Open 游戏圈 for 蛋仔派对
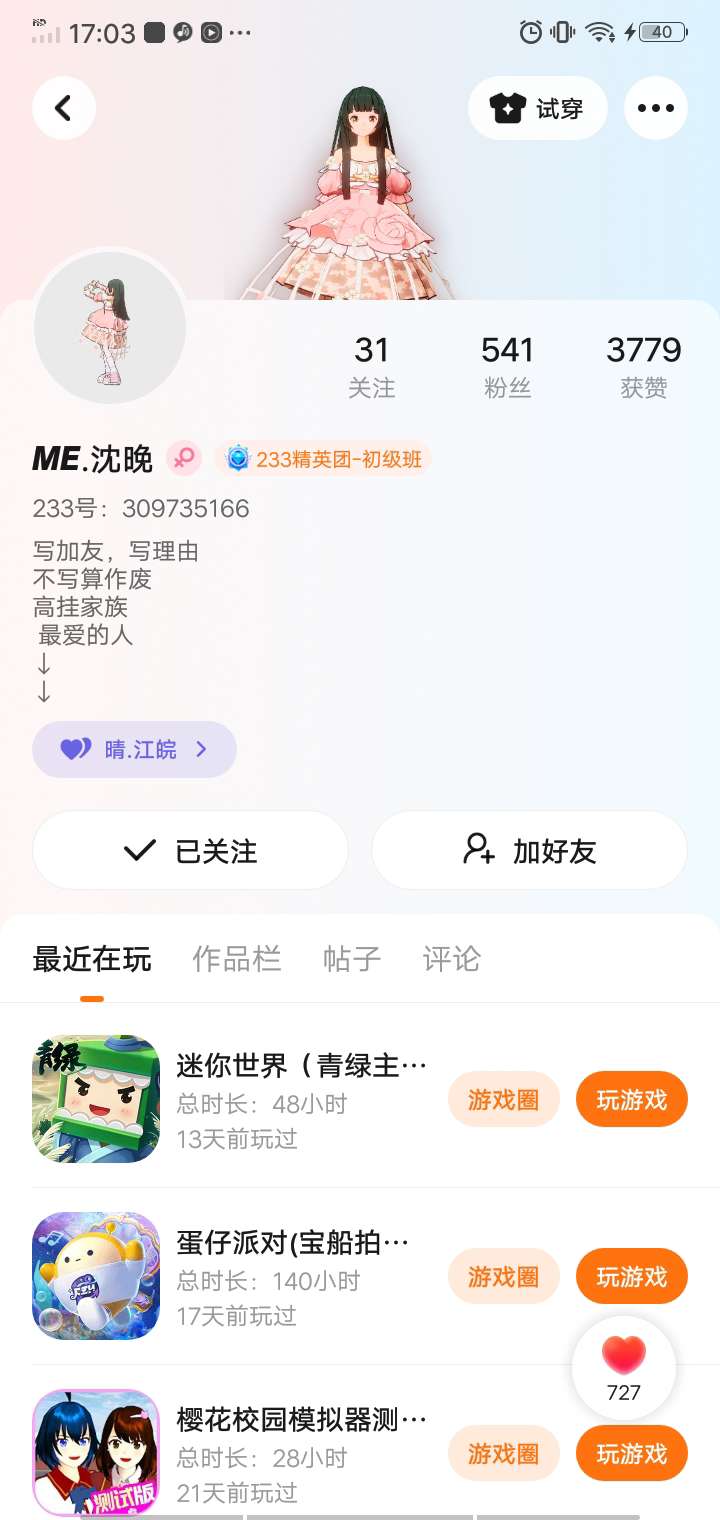Viewport: 720px width, 1520px height. point(503,1276)
